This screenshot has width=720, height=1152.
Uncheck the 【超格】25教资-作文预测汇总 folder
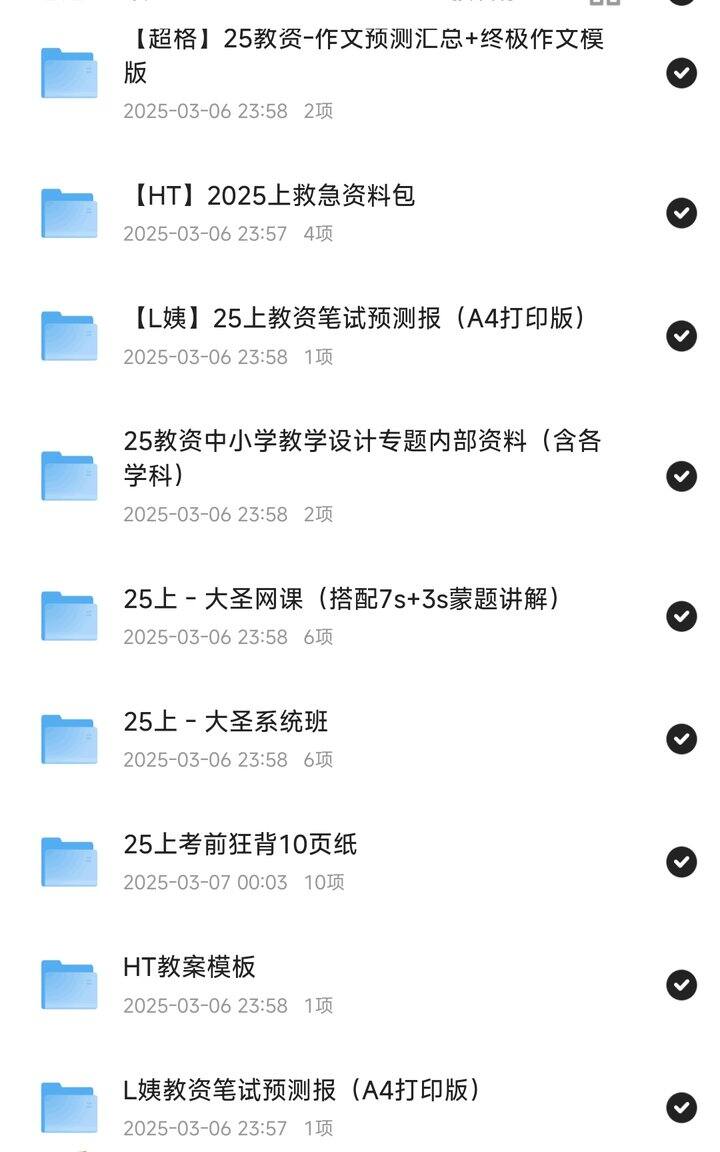[x=681, y=73]
